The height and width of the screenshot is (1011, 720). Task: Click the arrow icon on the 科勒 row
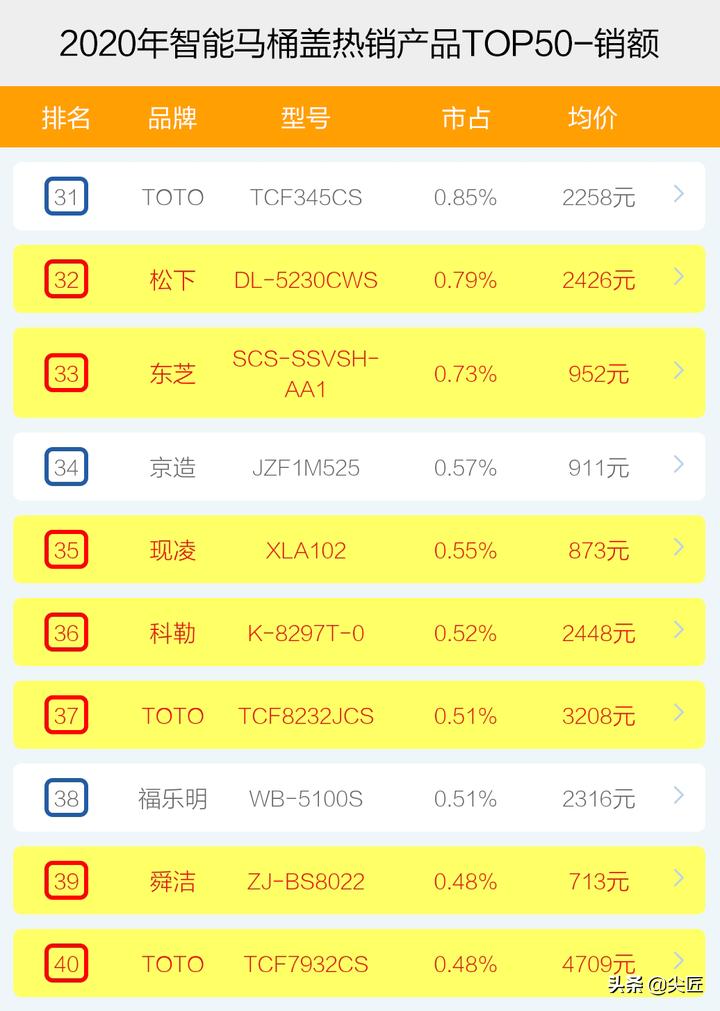point(679,632)
